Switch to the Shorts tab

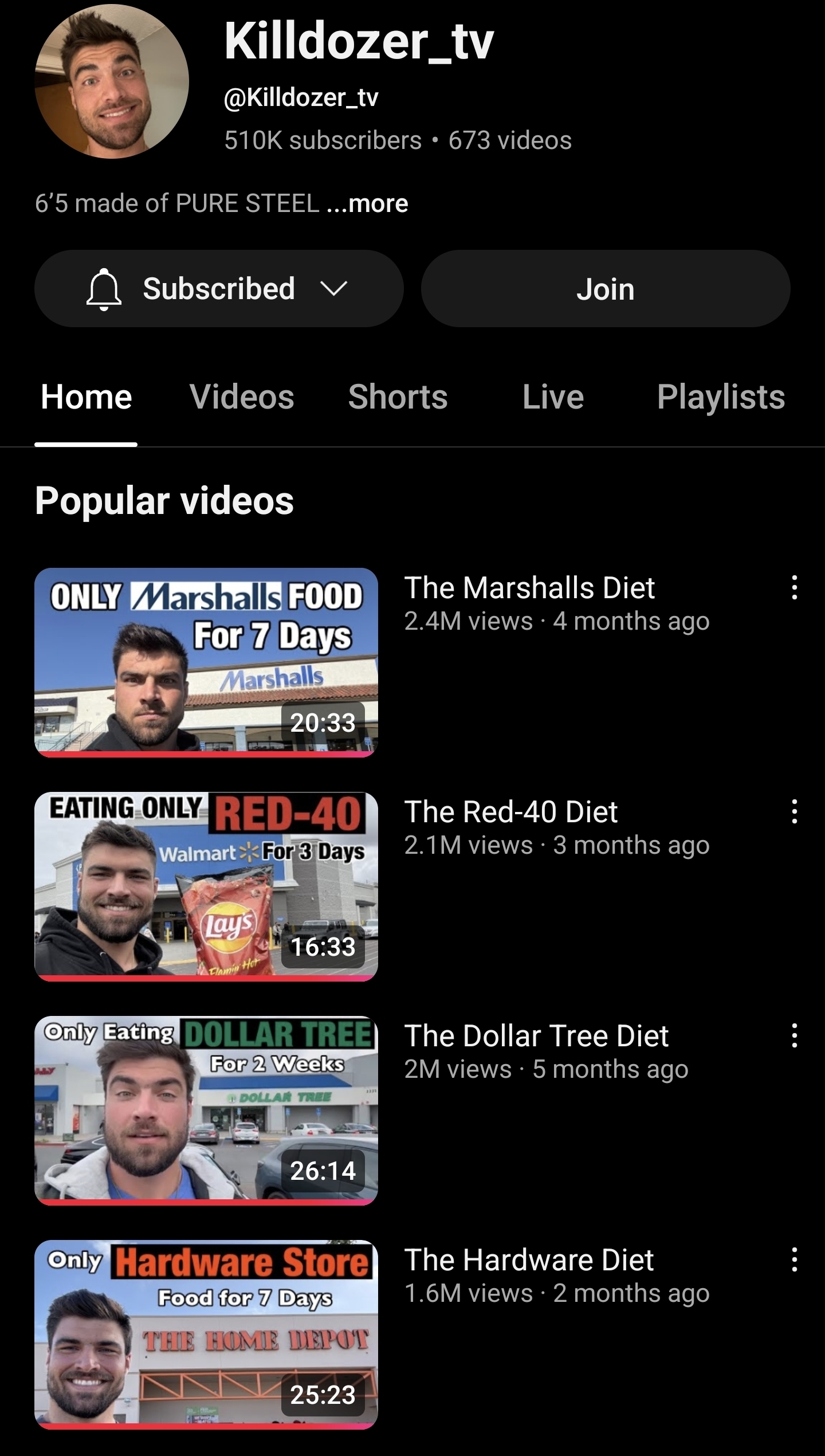398,397
